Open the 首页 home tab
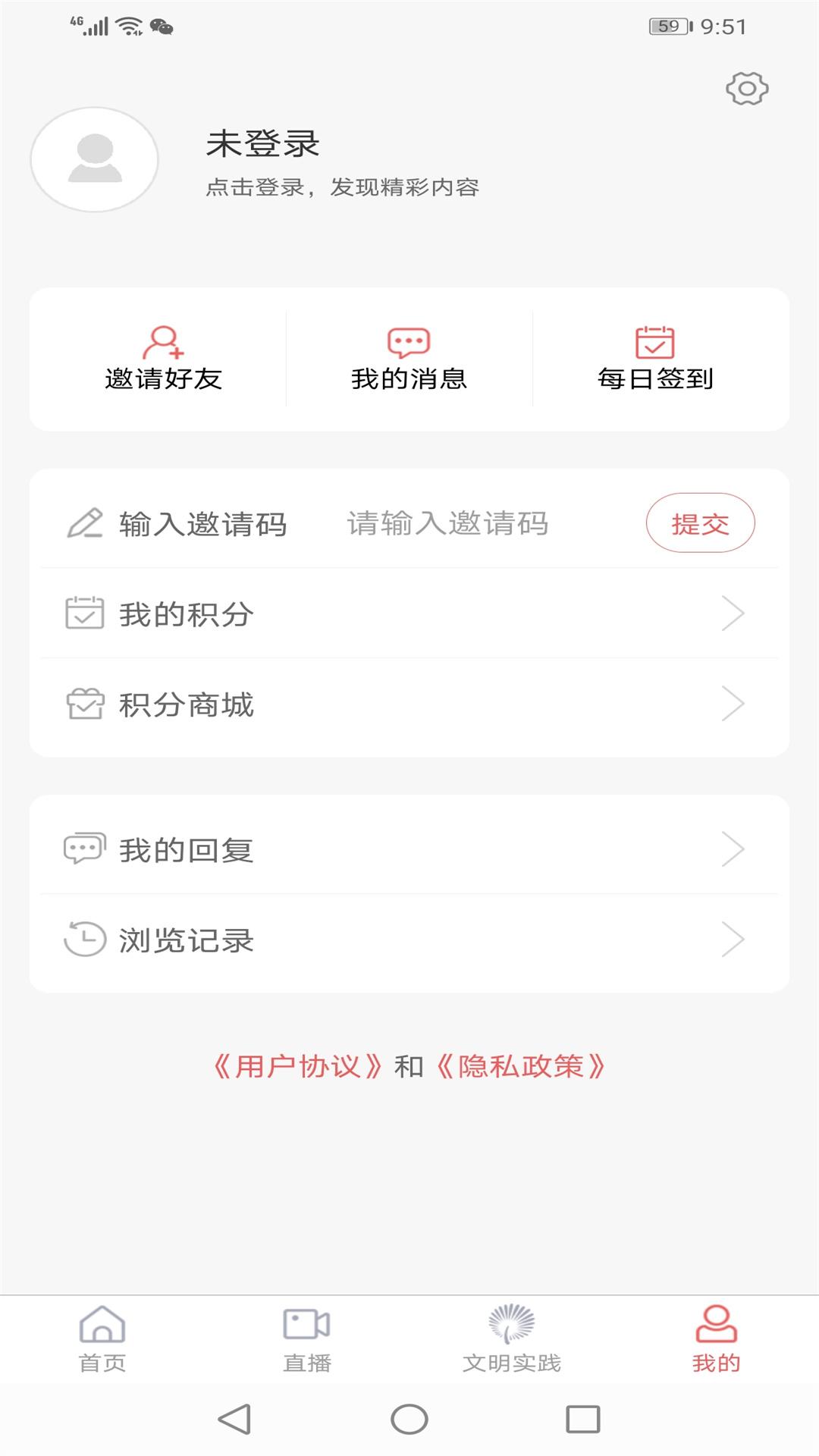 click(x=102, y=1341)
